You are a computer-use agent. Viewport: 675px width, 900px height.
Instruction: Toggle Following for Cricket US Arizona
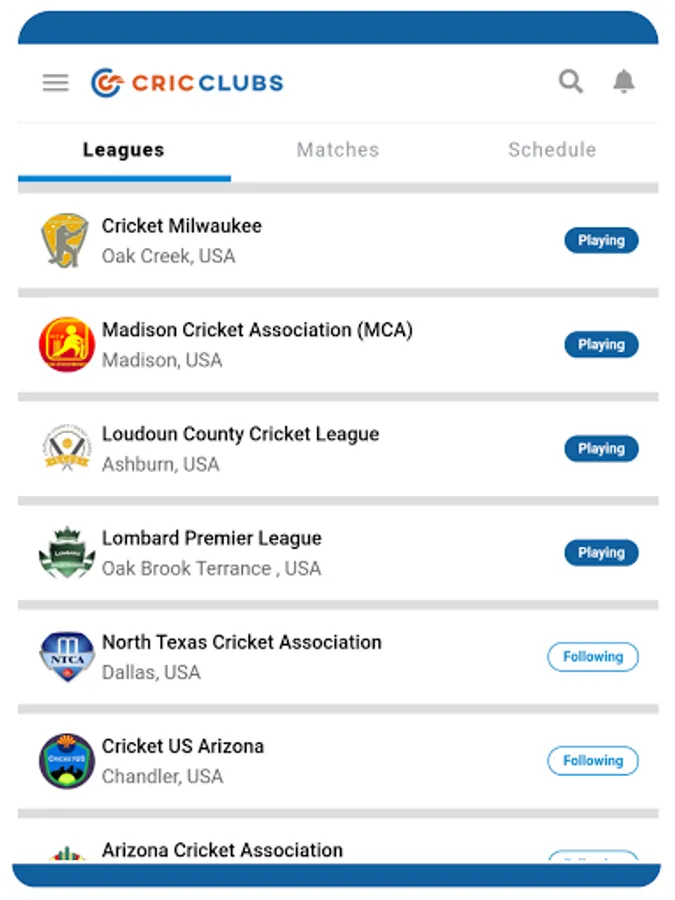point(592,761)
